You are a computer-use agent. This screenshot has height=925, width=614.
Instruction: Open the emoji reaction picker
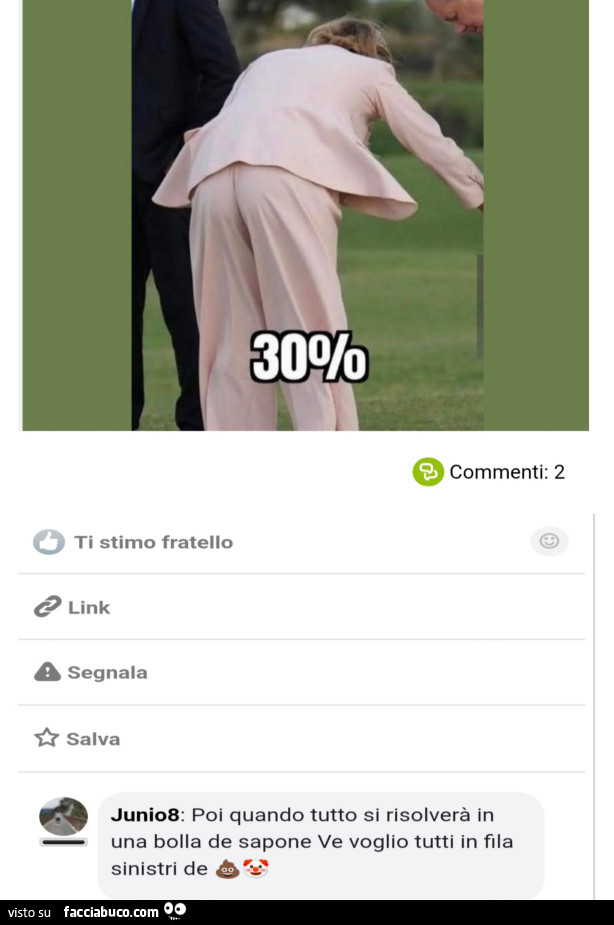click(x=549, y=541)
